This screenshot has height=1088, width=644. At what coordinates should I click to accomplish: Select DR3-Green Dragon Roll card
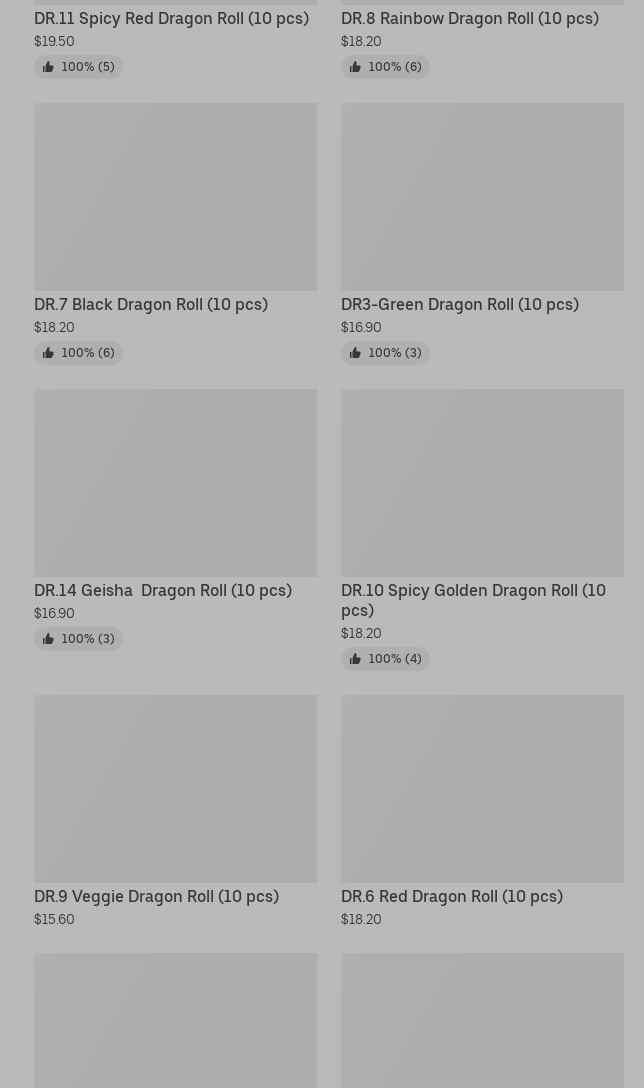(x=482, y=233)
